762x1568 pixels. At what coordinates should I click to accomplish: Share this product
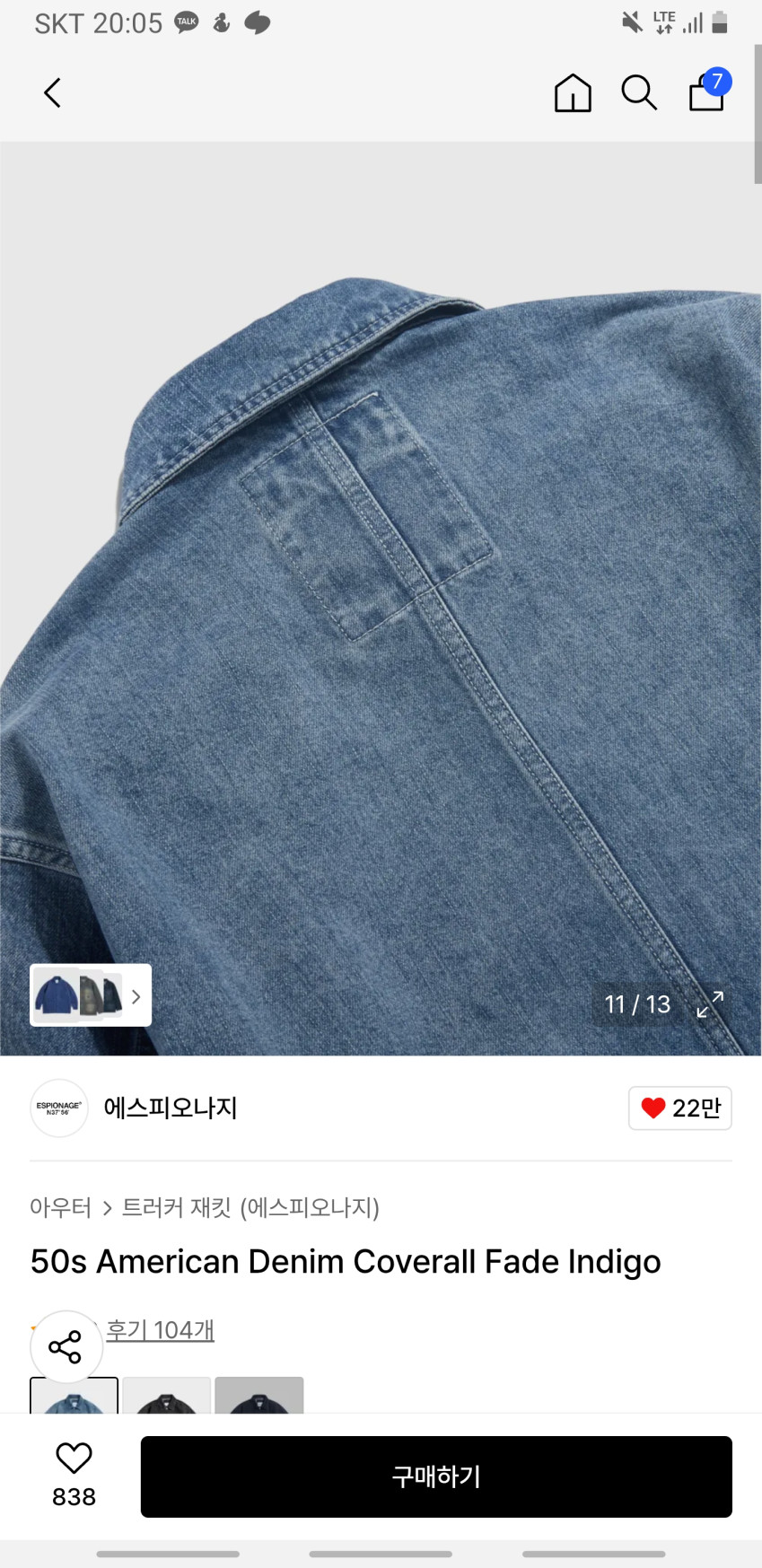point(66,1346)
